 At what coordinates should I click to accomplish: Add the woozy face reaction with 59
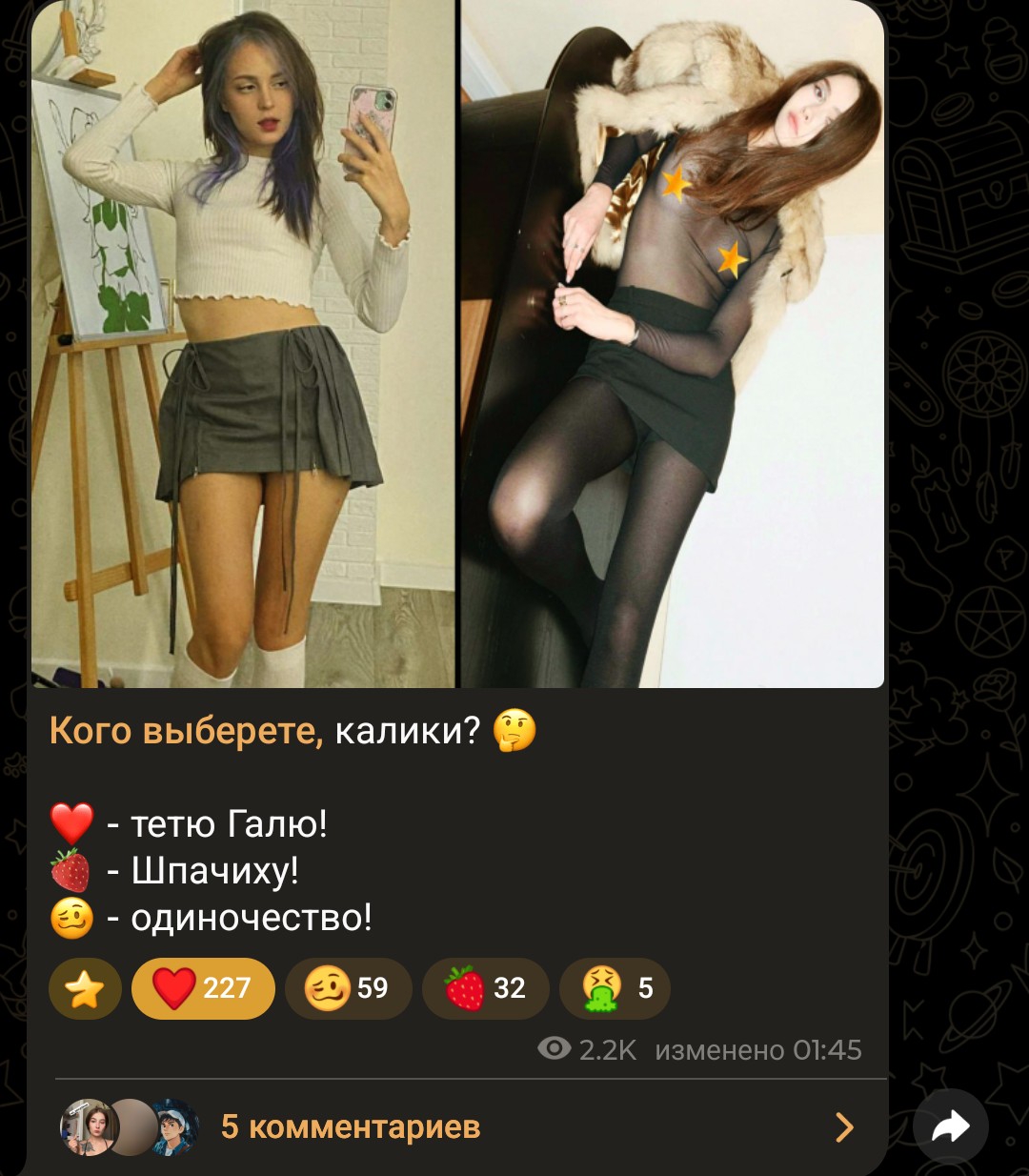(x=349, y=989)
